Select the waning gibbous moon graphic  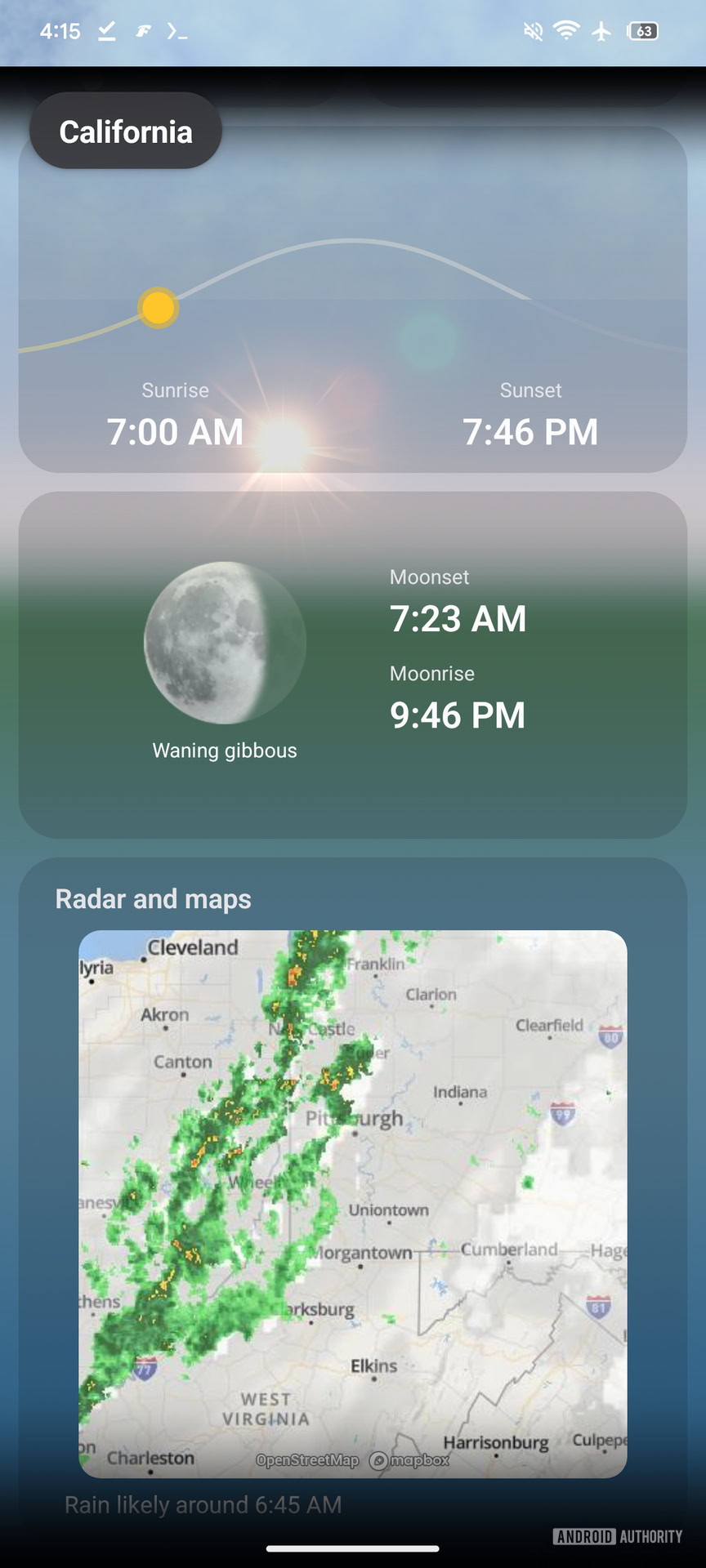[x=224, y=643]
